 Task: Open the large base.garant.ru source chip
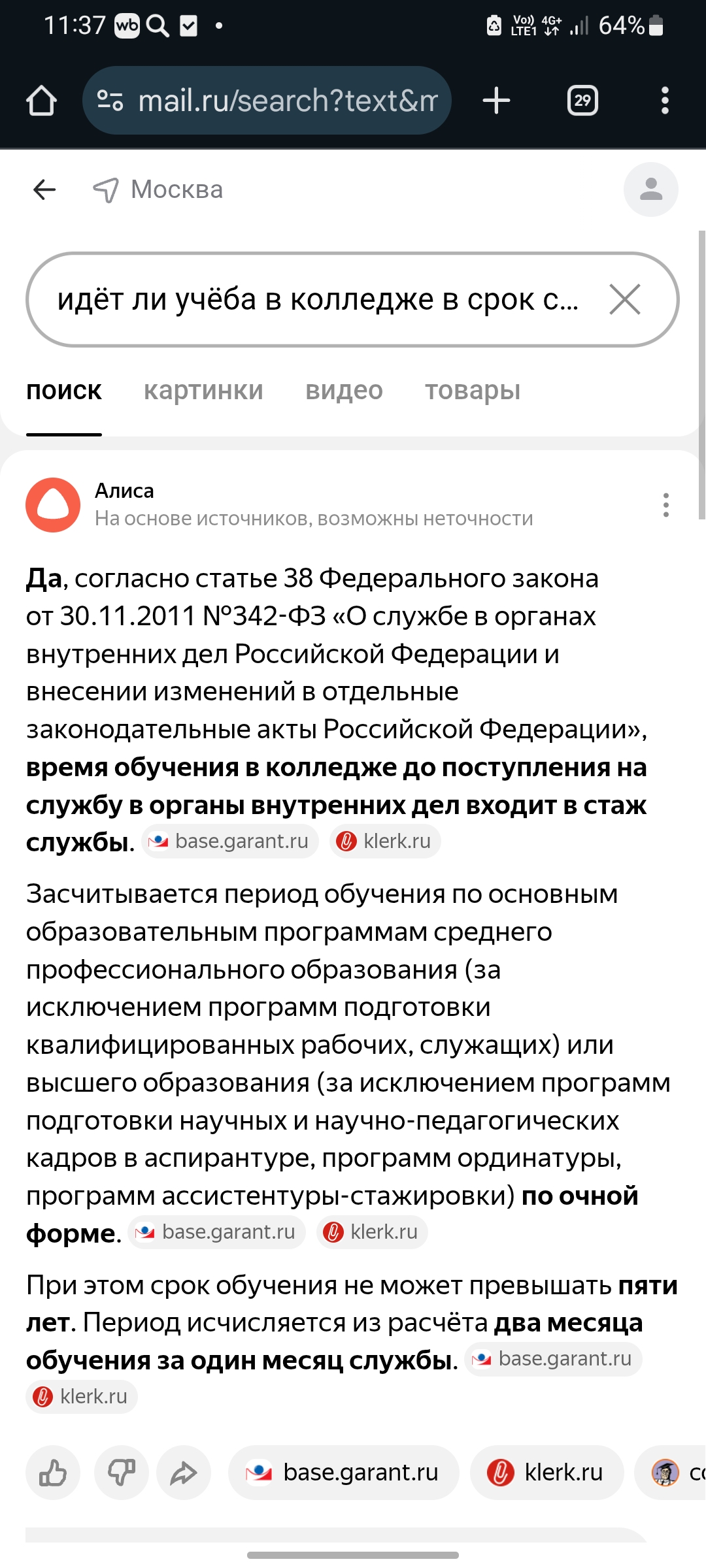(343, 1473)
